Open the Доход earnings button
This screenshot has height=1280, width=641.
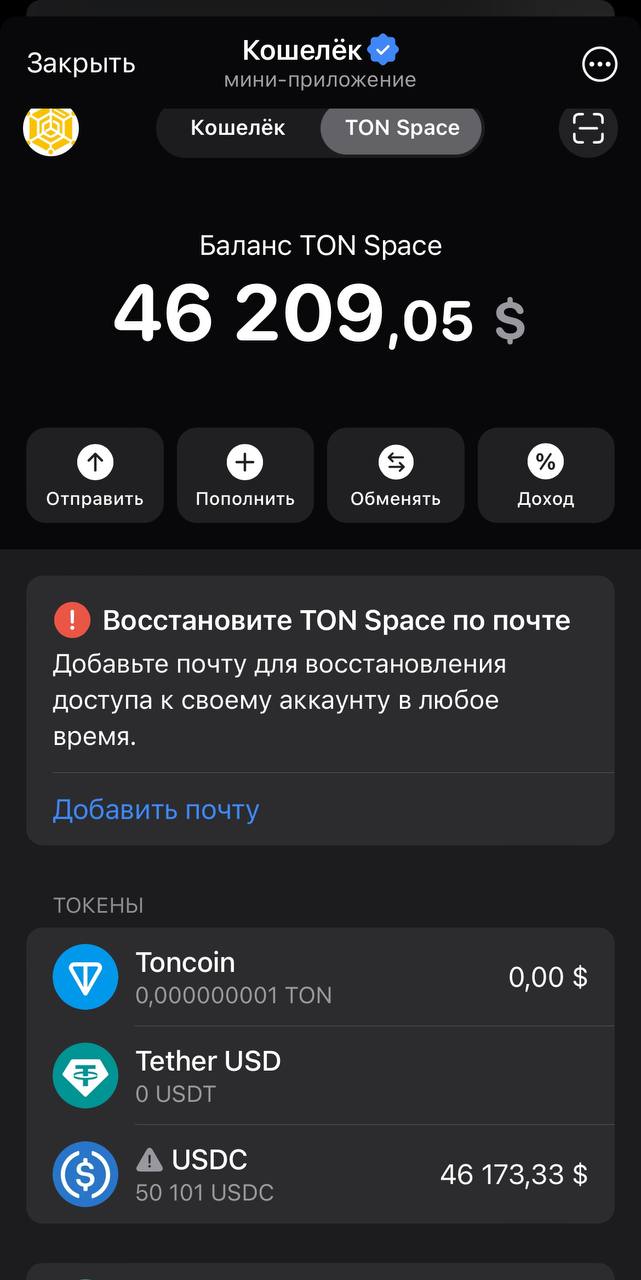pos(545,476)
